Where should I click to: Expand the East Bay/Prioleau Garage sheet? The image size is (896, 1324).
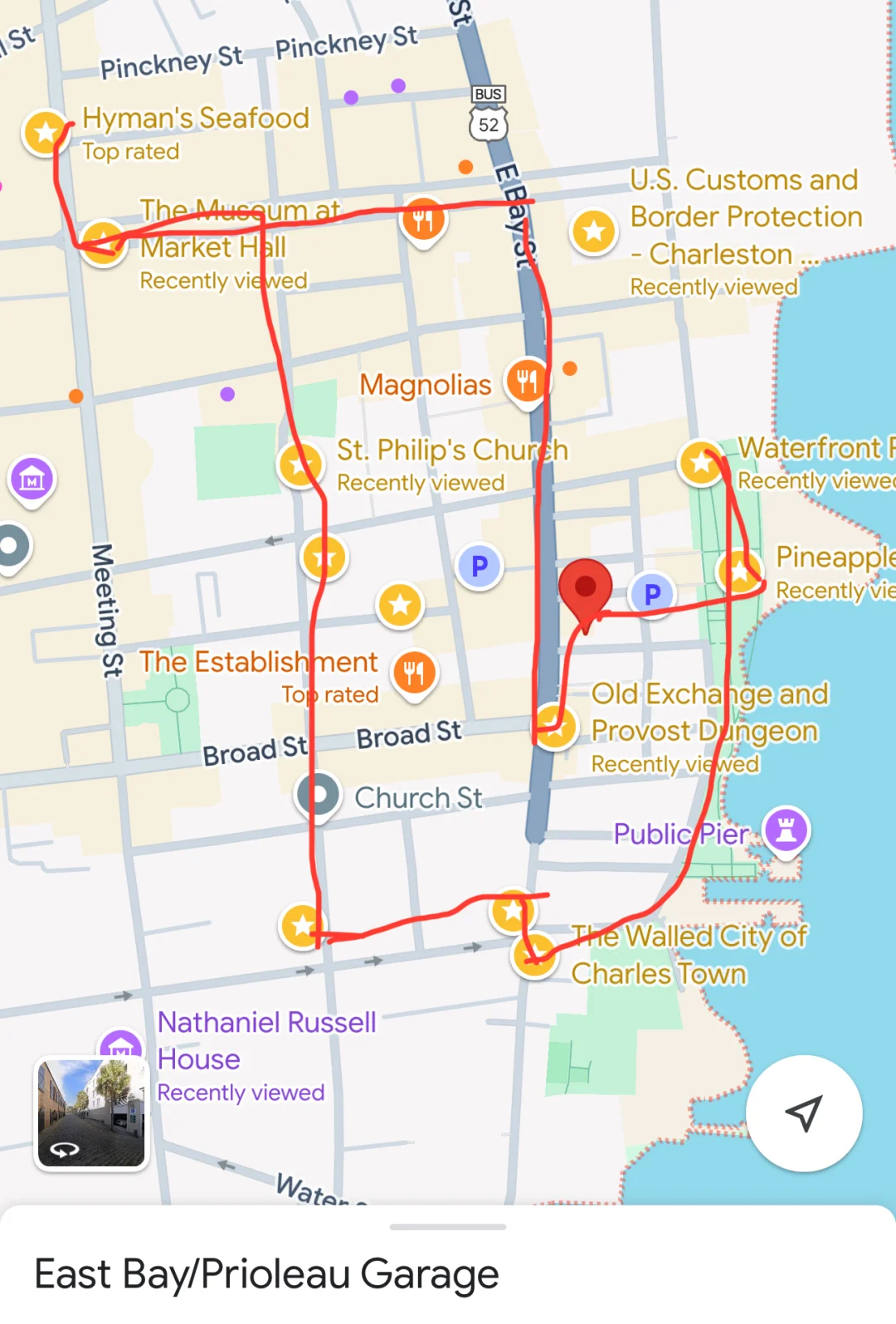[x=448, y=1227]
